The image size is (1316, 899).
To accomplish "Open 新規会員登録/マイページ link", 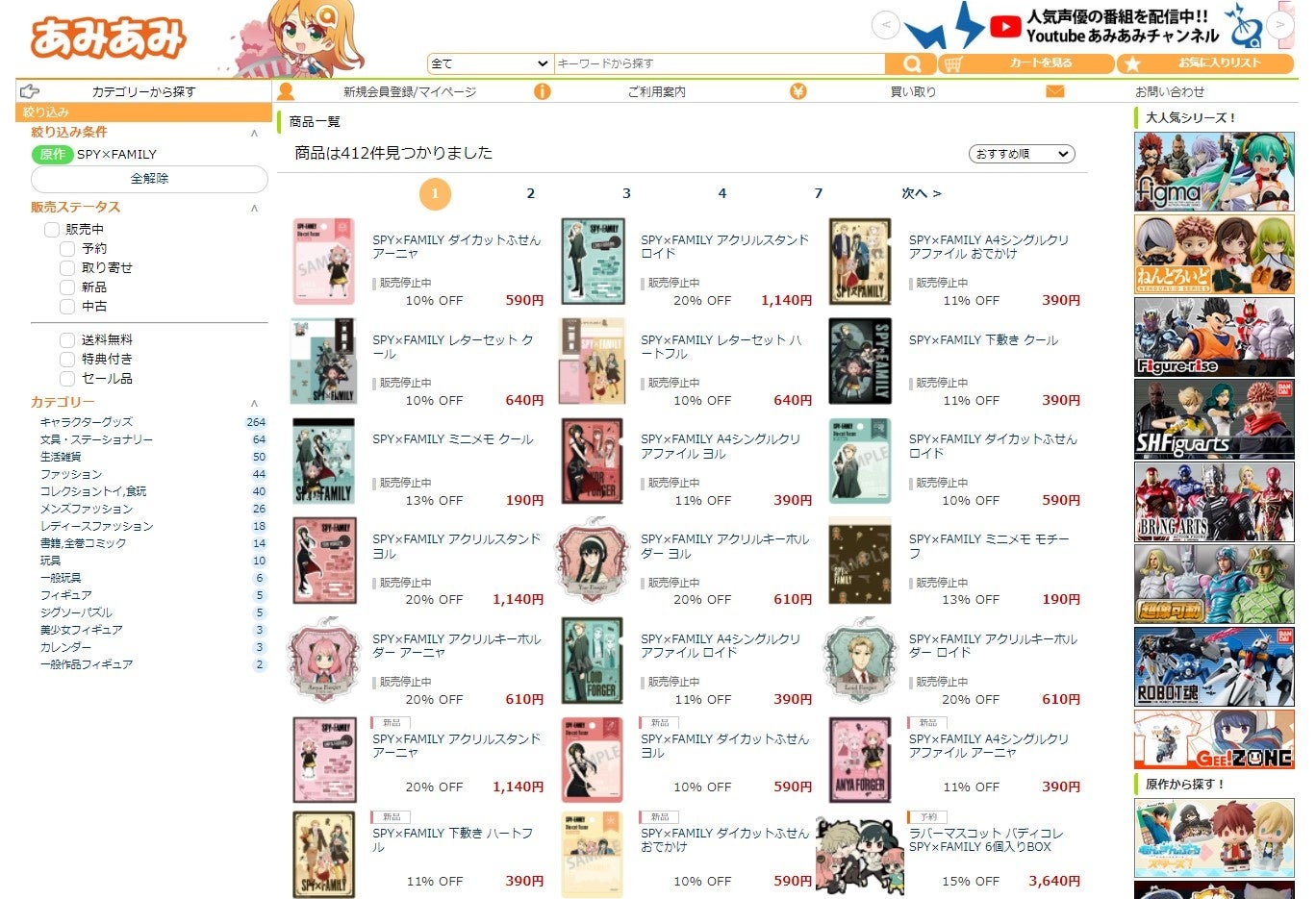I will (x=409, y=92).
